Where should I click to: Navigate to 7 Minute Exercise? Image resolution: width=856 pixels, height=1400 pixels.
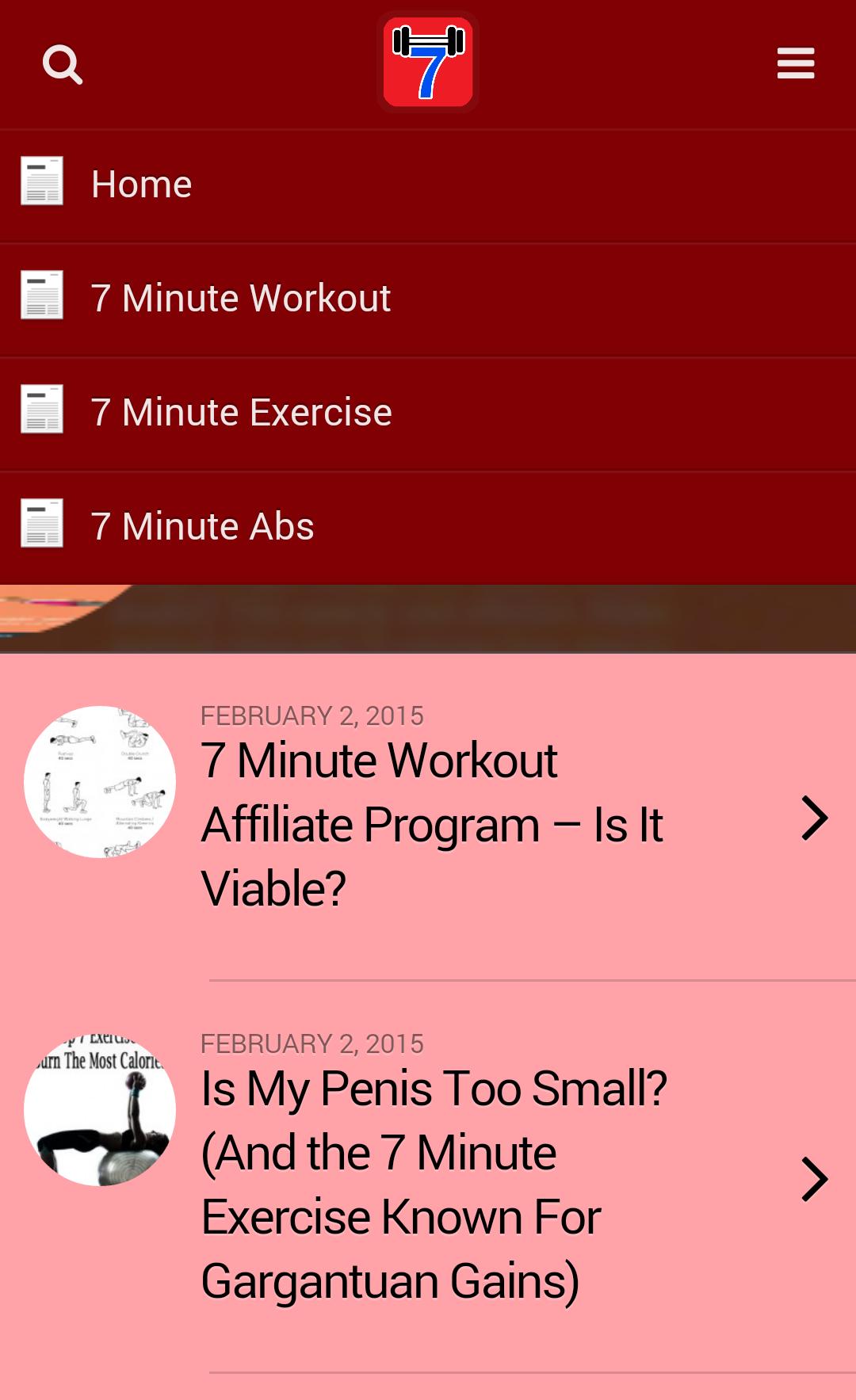click(240, 411)
